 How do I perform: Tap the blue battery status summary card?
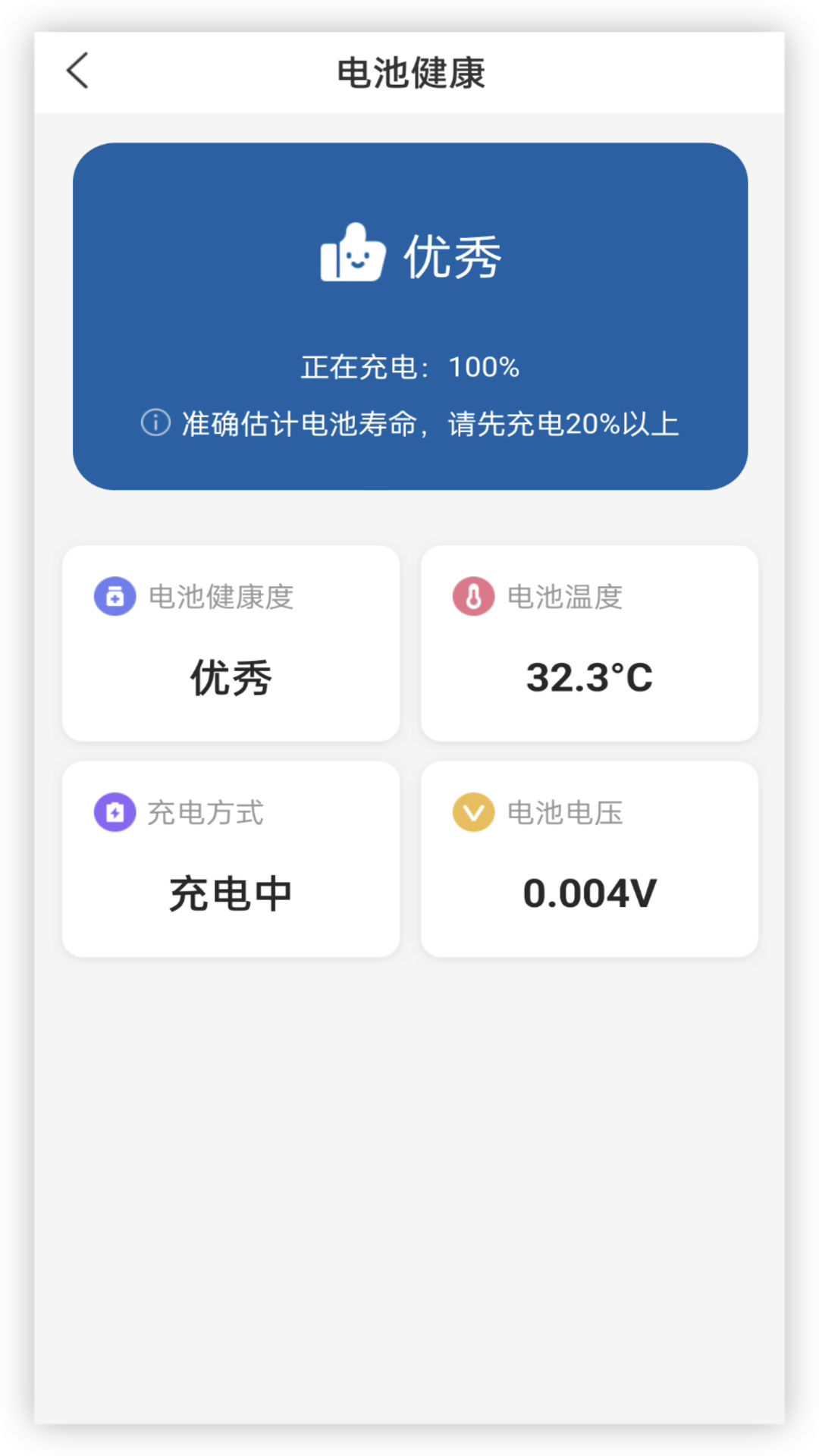coord(409,318)
